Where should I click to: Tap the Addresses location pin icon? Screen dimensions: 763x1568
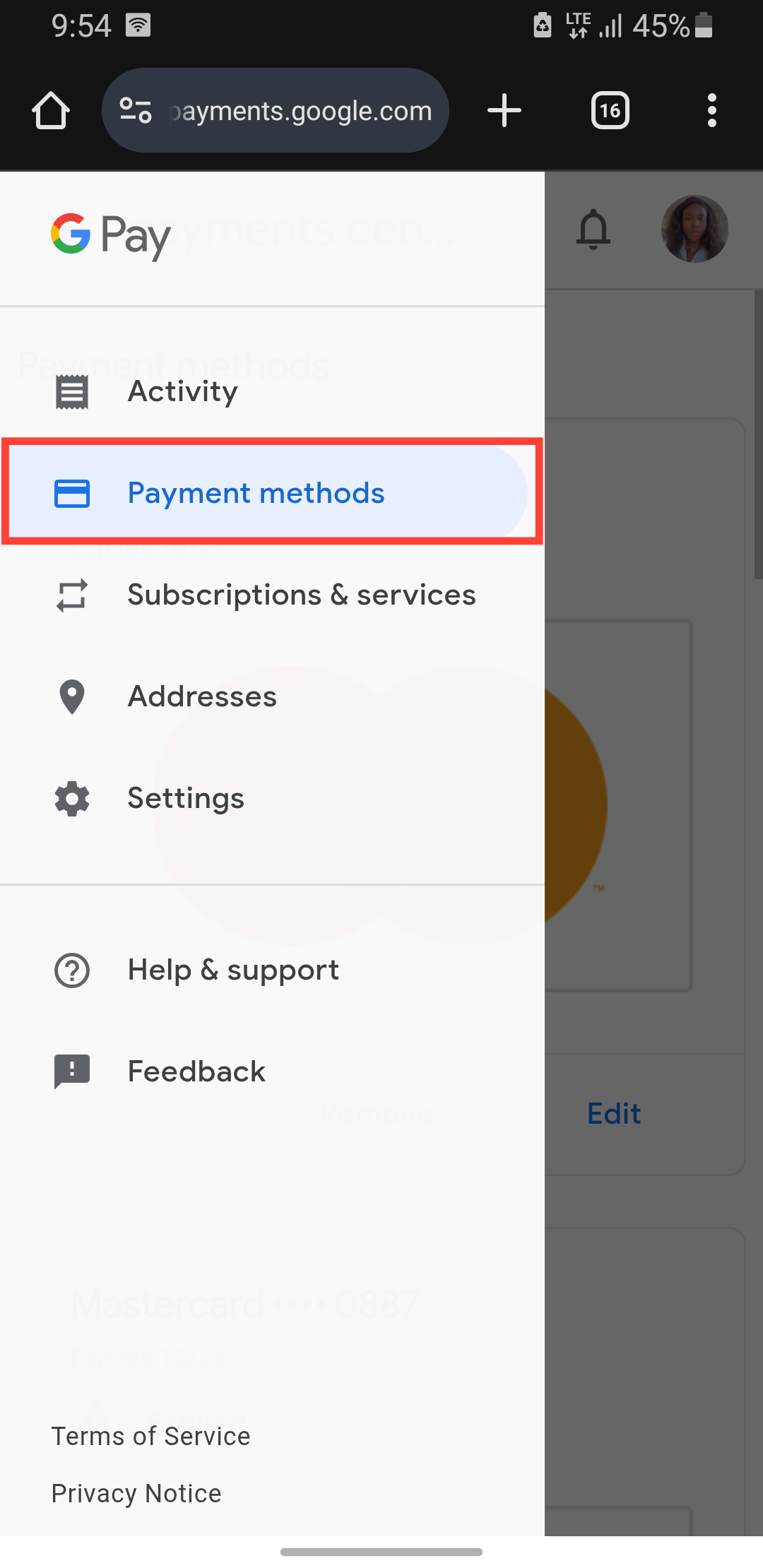click(71, 696)
